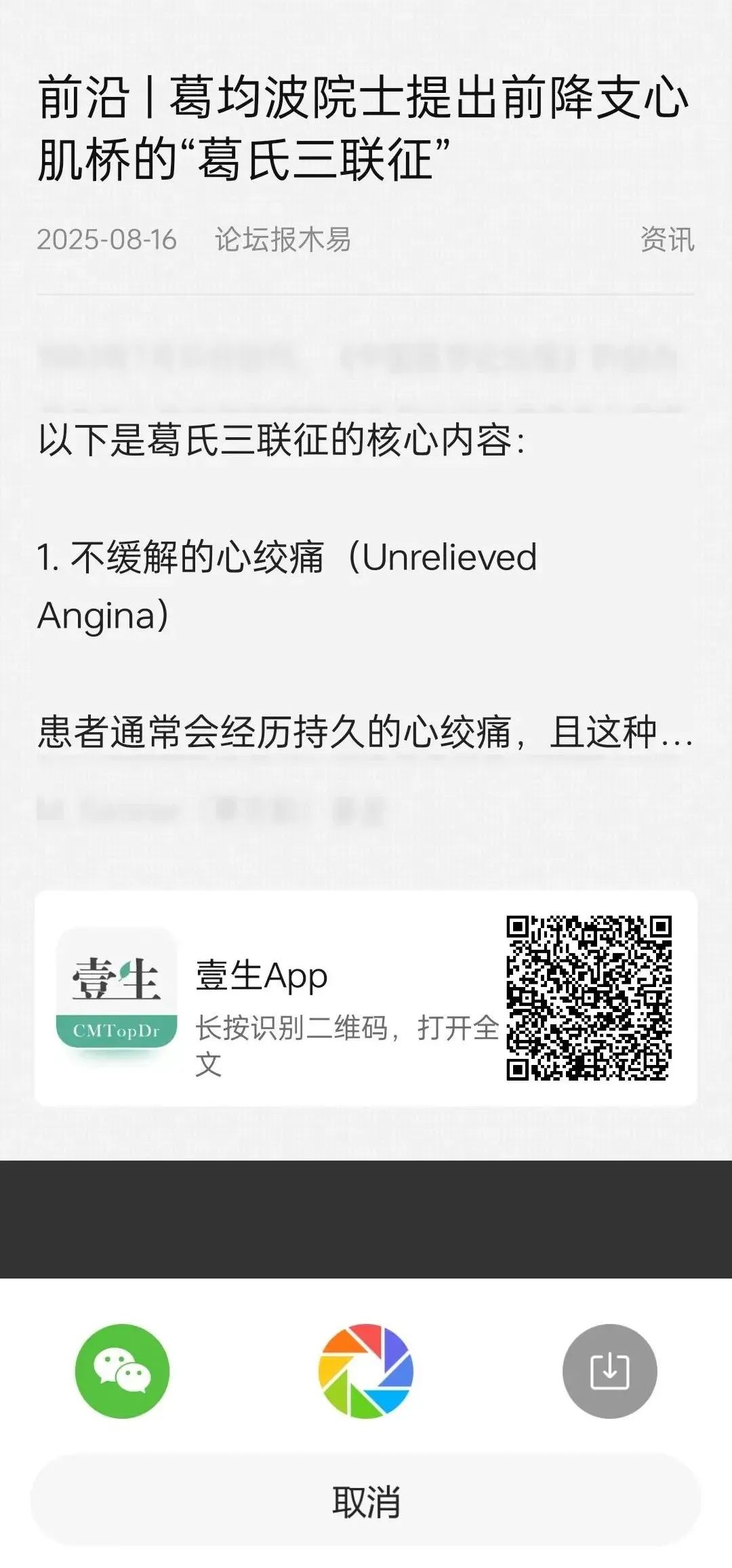The width and height of the screenshot is (732, 1568).
Task: Tap 取消 to cancel sharing
Action: [366, 1502]
